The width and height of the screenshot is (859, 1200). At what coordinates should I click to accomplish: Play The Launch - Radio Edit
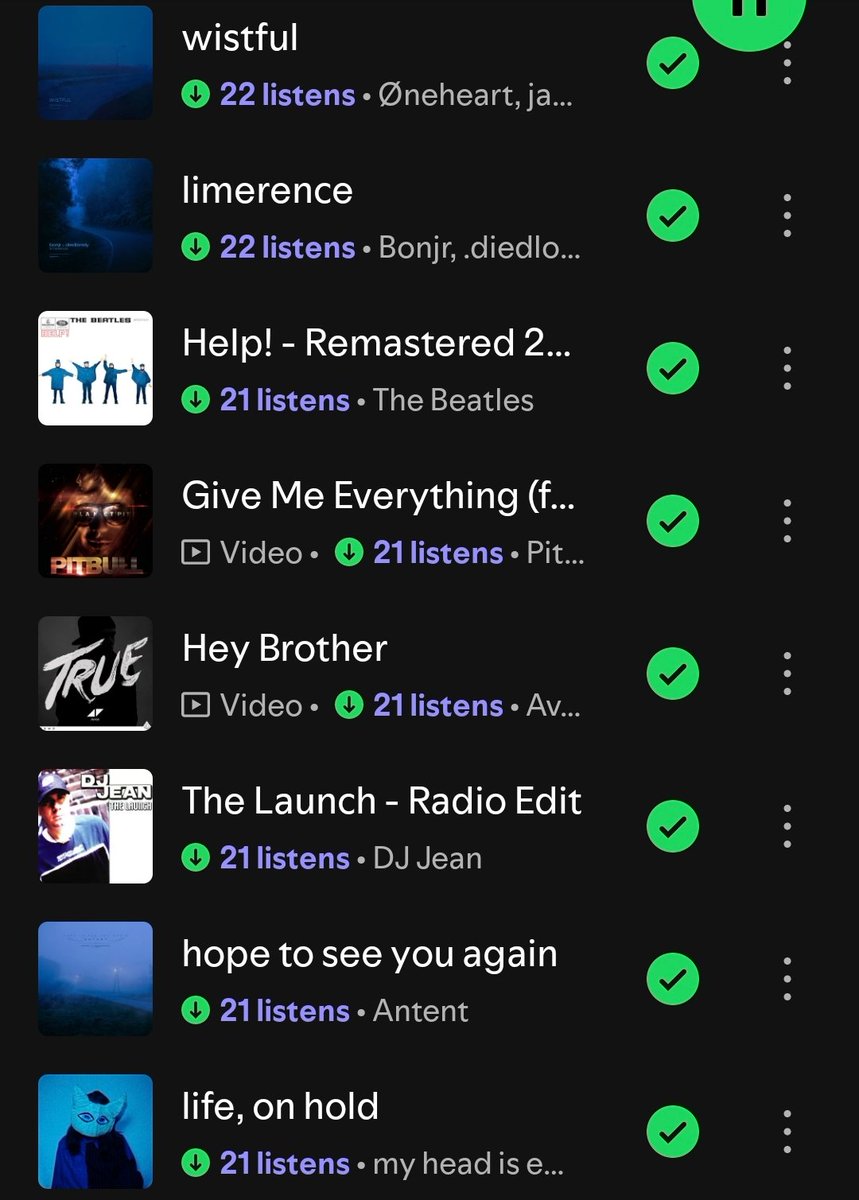tap(381, 802)
